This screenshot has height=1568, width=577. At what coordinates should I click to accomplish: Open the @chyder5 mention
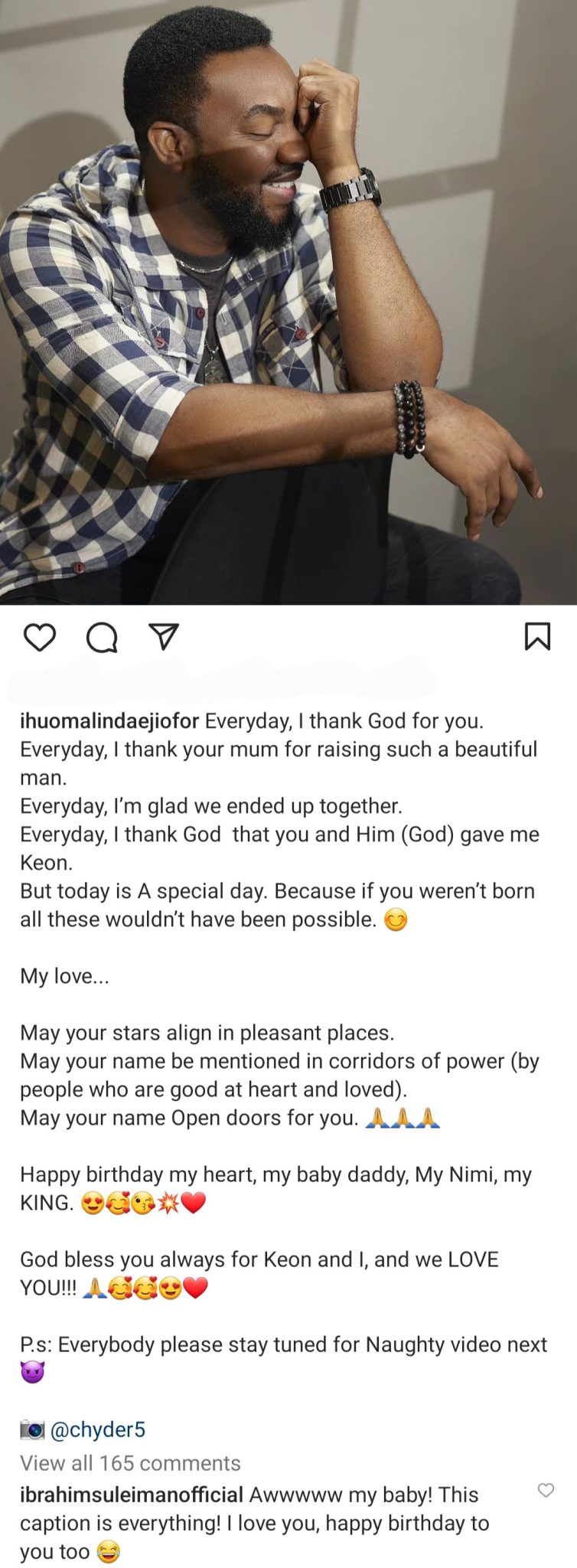pos(97,1429)
